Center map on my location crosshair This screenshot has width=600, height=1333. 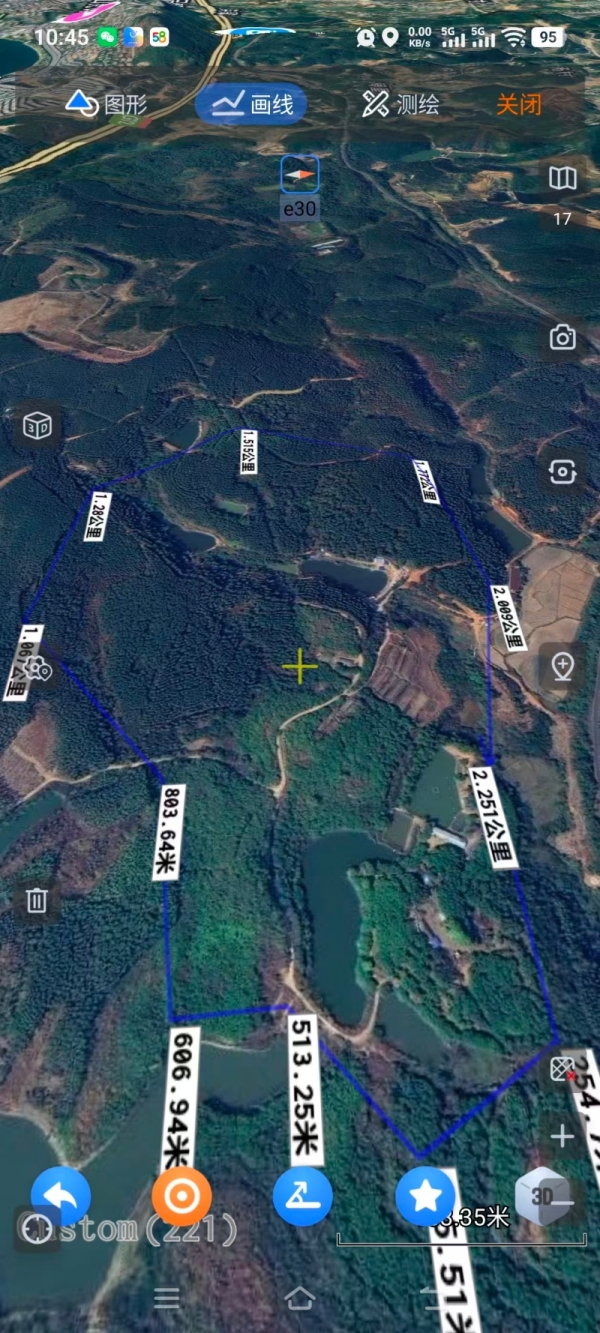tap(36, 1228)
